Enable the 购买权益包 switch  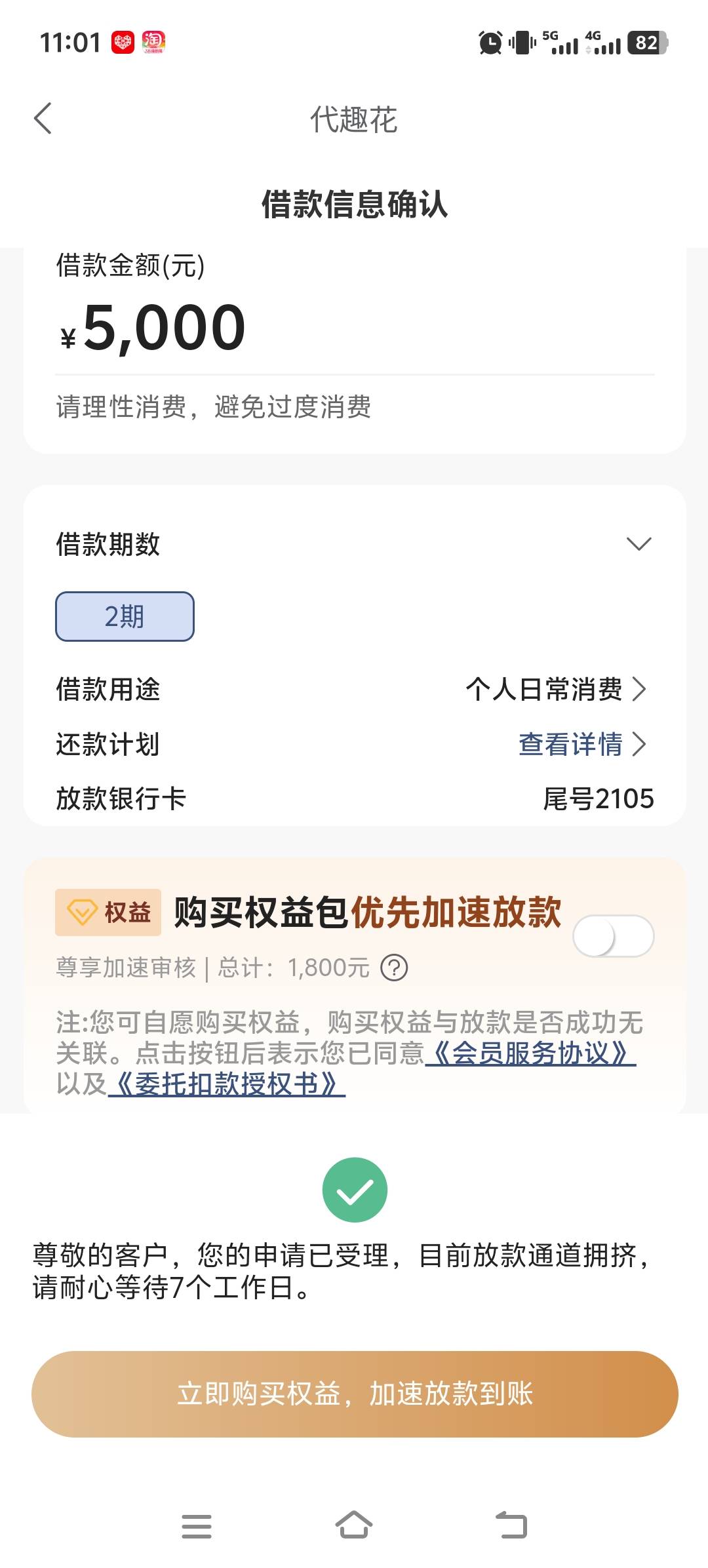pyautogui.click(x=613, y=935)
